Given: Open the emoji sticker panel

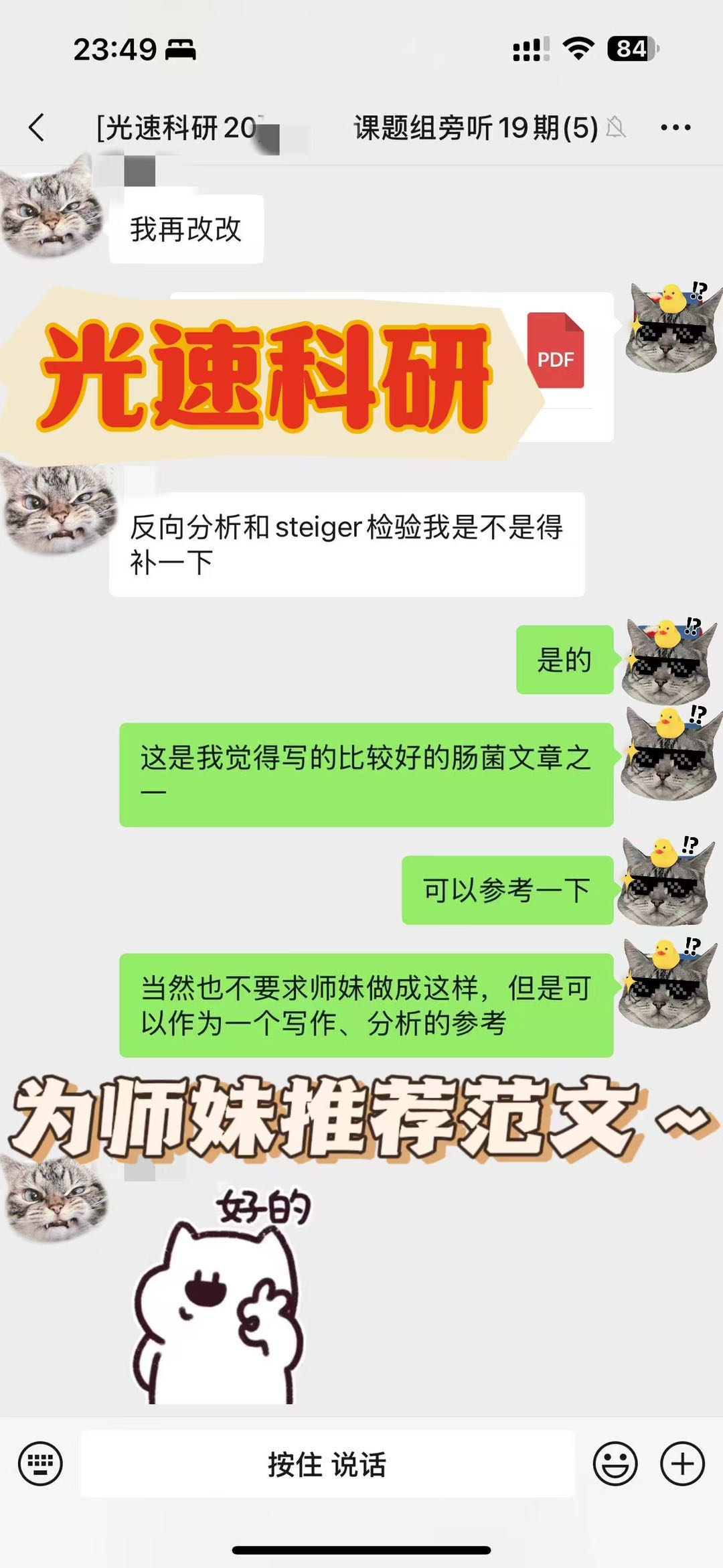Looking at the screenshot, I should tap(615, 1464).
